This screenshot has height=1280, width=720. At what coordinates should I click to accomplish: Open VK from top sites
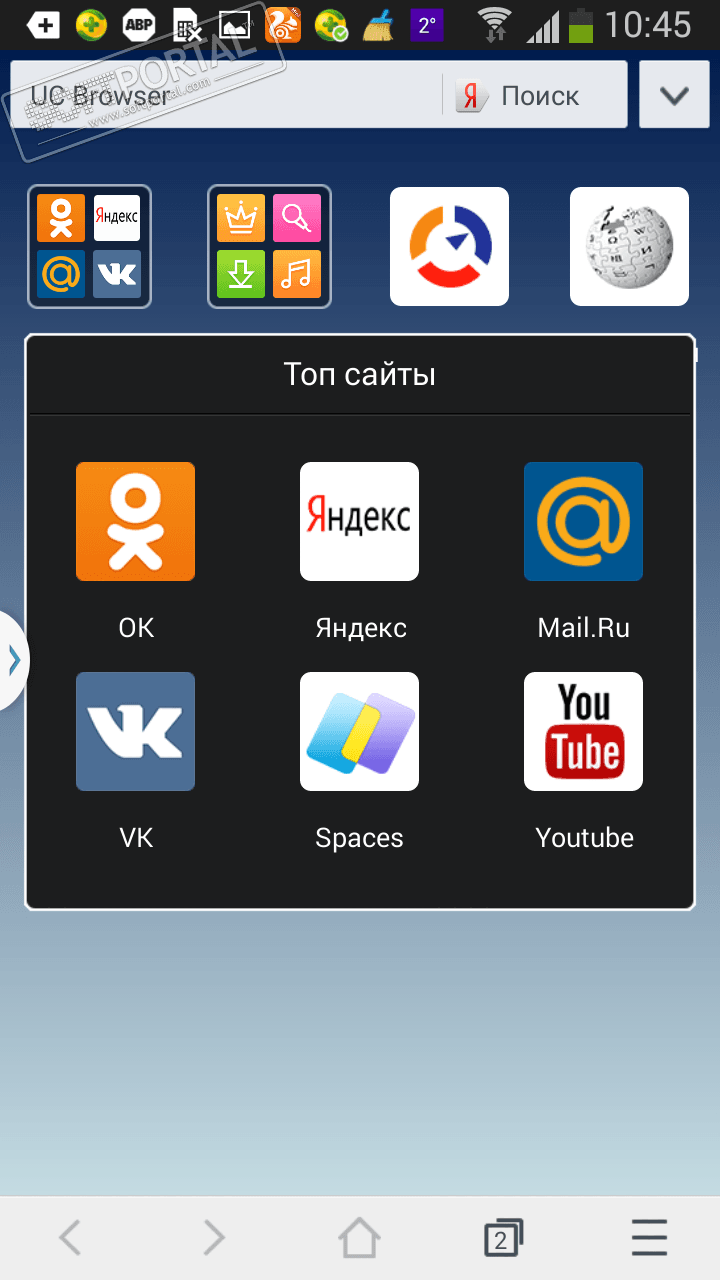pos(136,731)
